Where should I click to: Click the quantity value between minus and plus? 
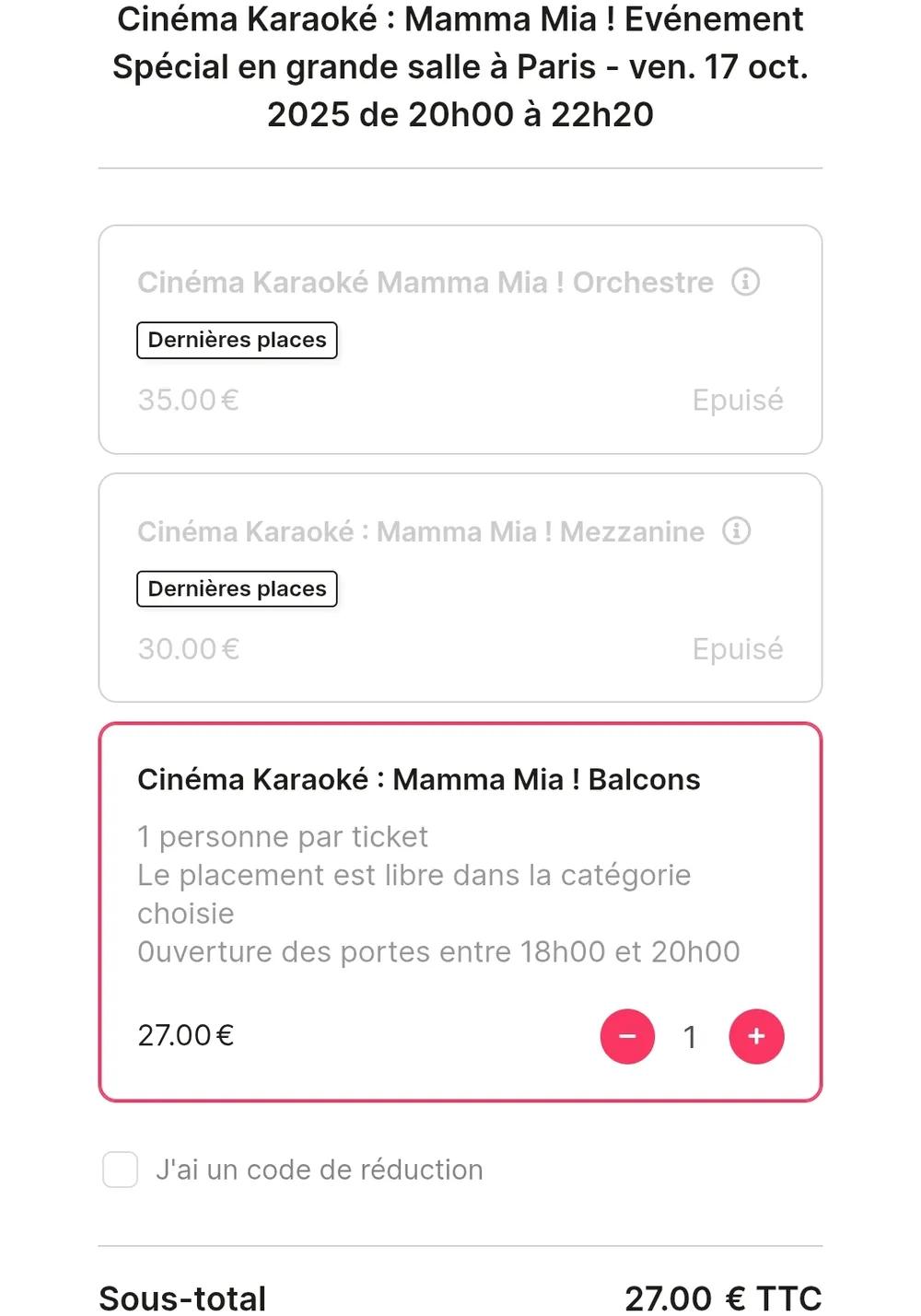[x=690, y=1036]
